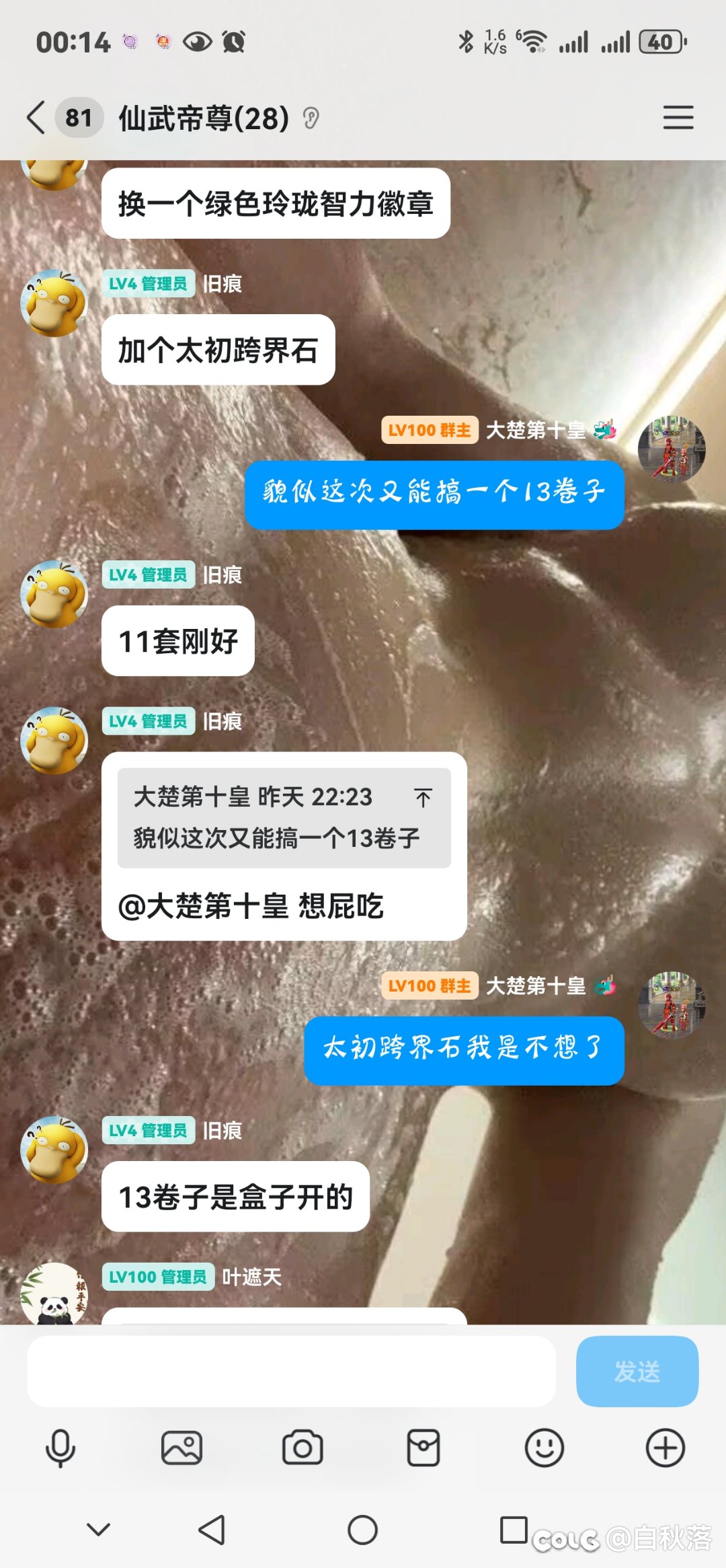Image resolution: width=726 pixels, height=1568 pixels.
Task: Open the recent apps view
Action: click(x=514, y=1530)
